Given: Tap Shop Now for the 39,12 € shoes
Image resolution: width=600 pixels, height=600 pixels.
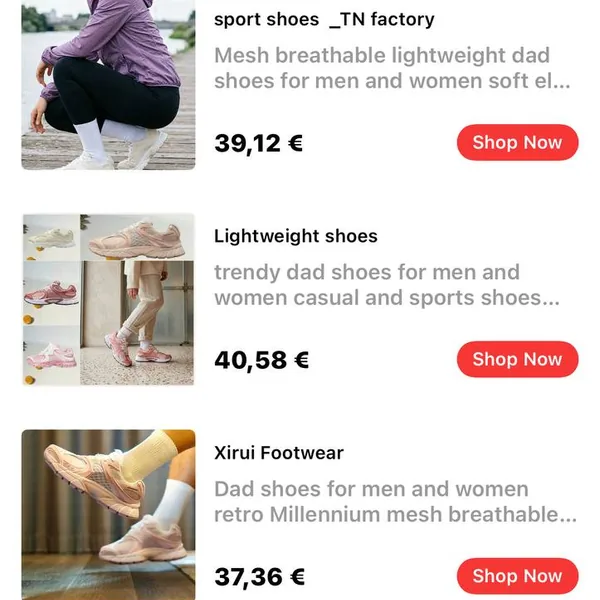Looking at the screenshot, I should pyautogui.click(x=517, y=143).
